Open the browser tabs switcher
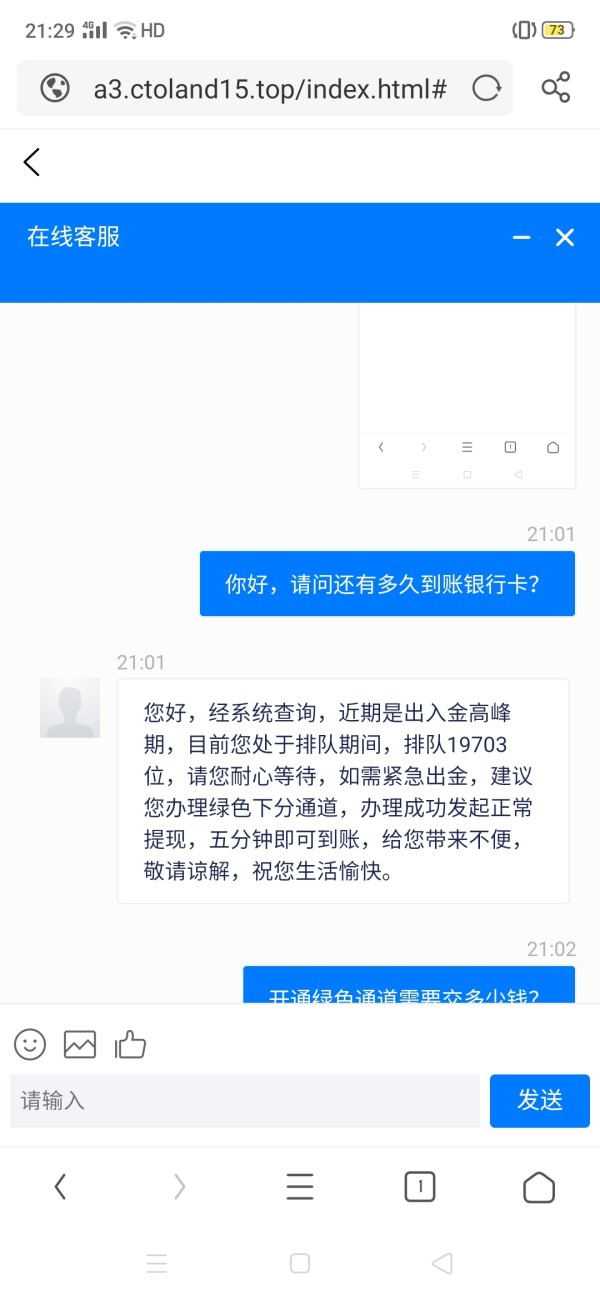Image resolution: width=600 pixels, height=1300 pixels. (420, 1187)
